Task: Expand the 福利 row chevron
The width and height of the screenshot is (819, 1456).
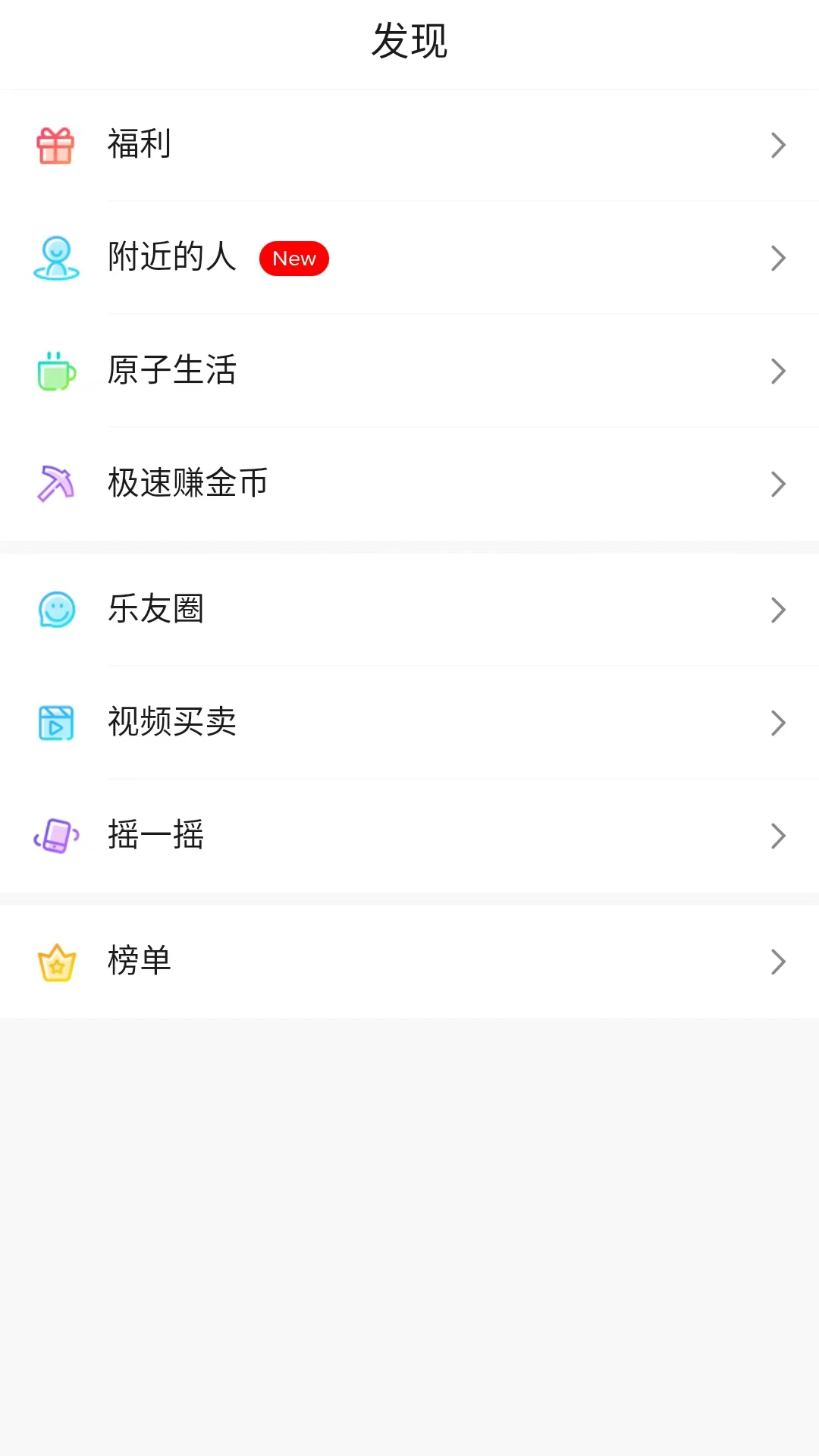Action: point(778,146)
